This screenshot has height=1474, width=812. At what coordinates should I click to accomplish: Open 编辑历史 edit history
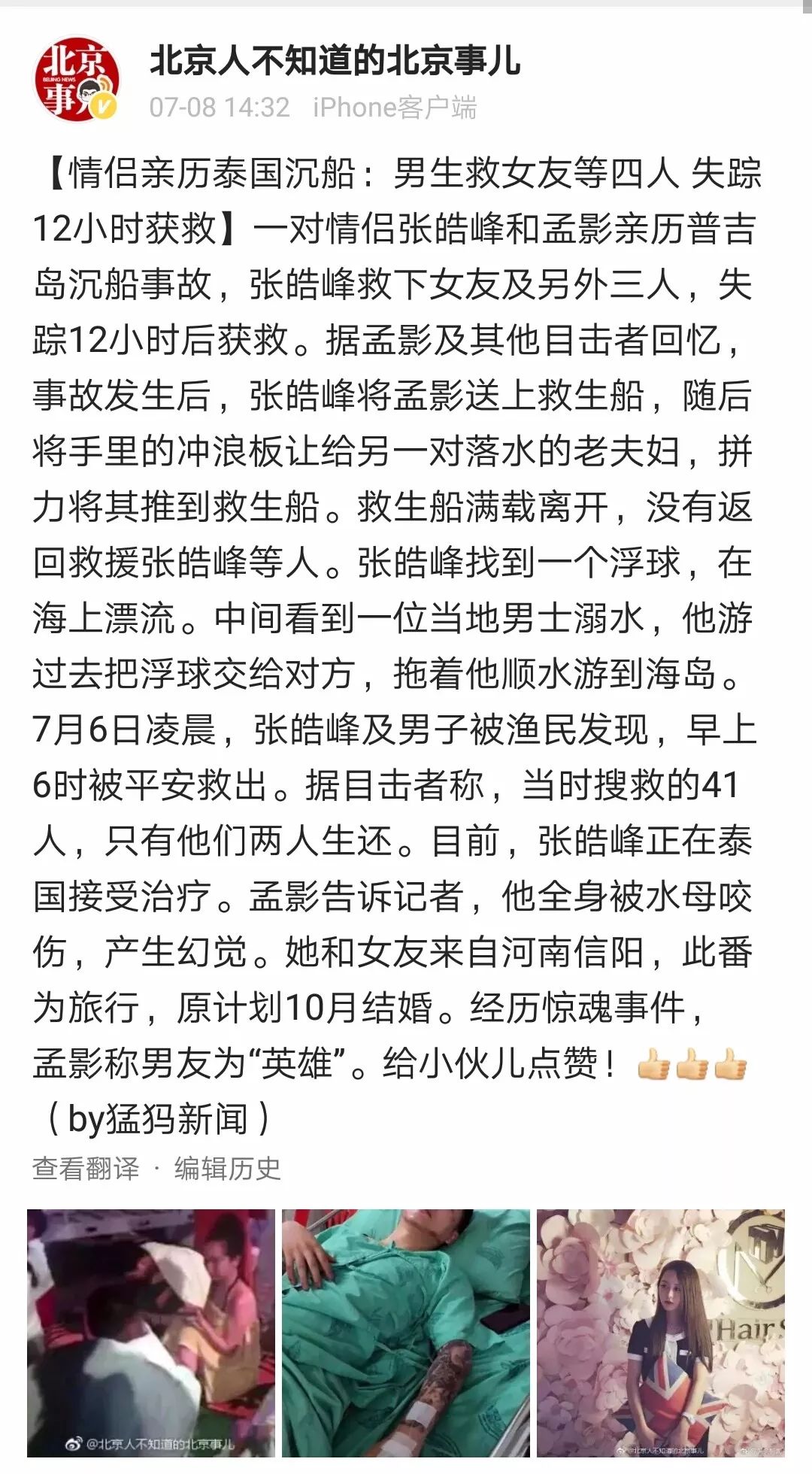(x=228, y=1168)
